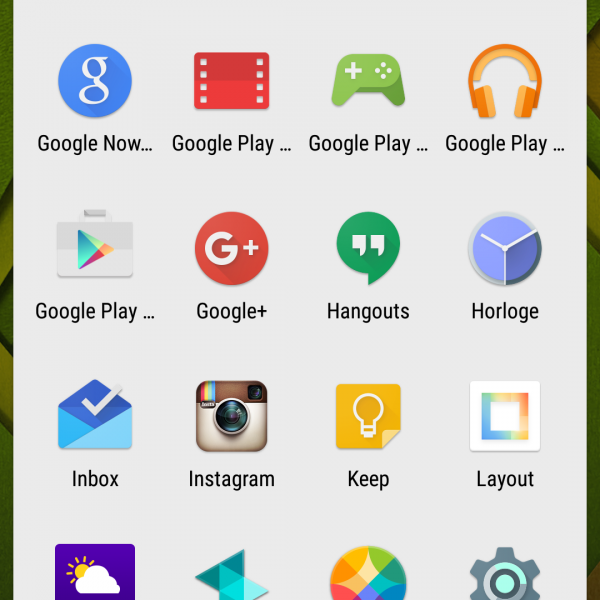Viewport: 600px width, 600px height.
Task: Open the settings gear app
Action: click(x=505, y=575)
